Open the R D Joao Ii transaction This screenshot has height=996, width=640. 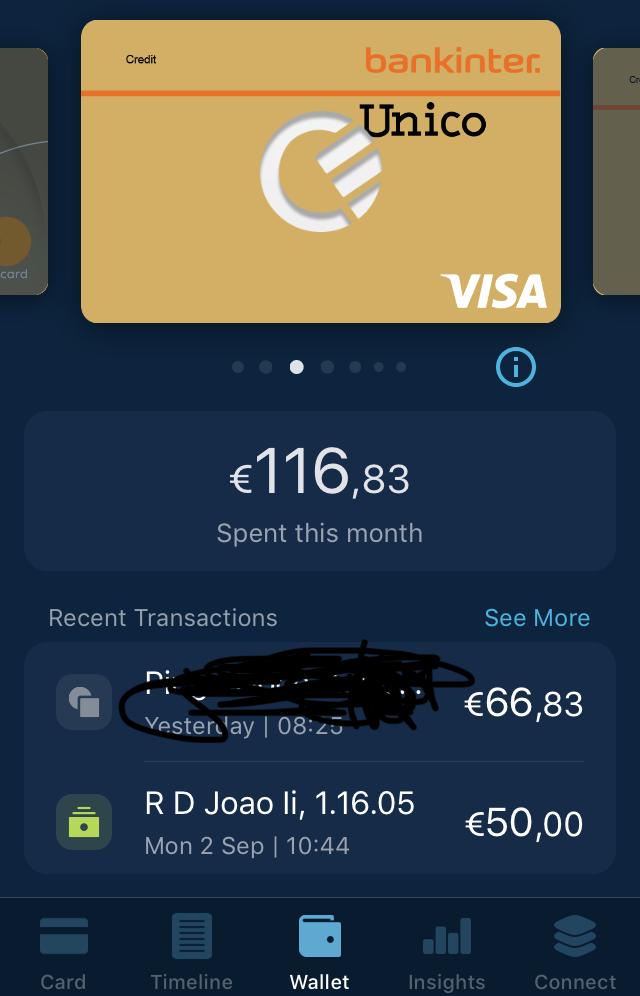[320, 822]
